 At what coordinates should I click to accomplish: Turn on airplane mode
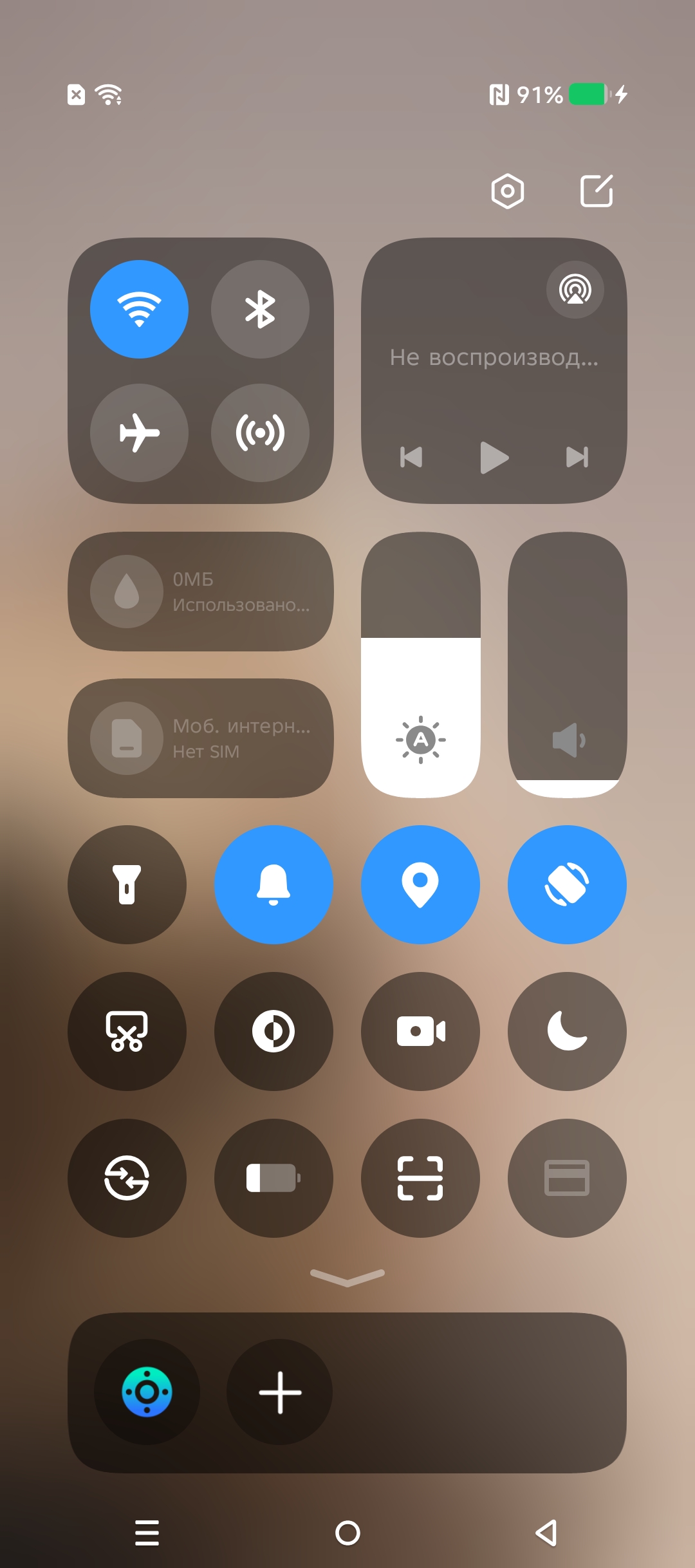pos(139,433)
